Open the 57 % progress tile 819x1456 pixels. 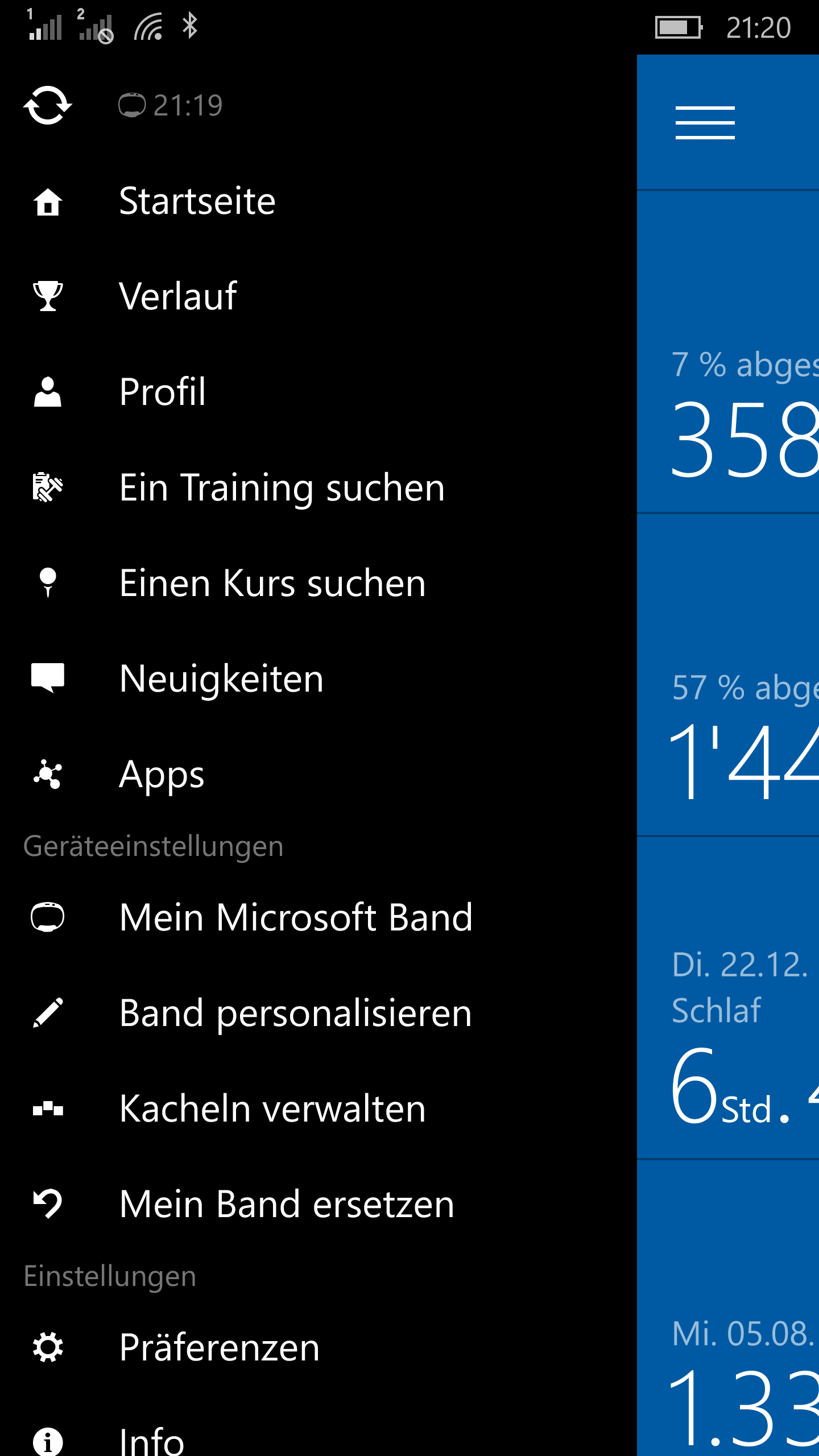(x=728, y=675)
